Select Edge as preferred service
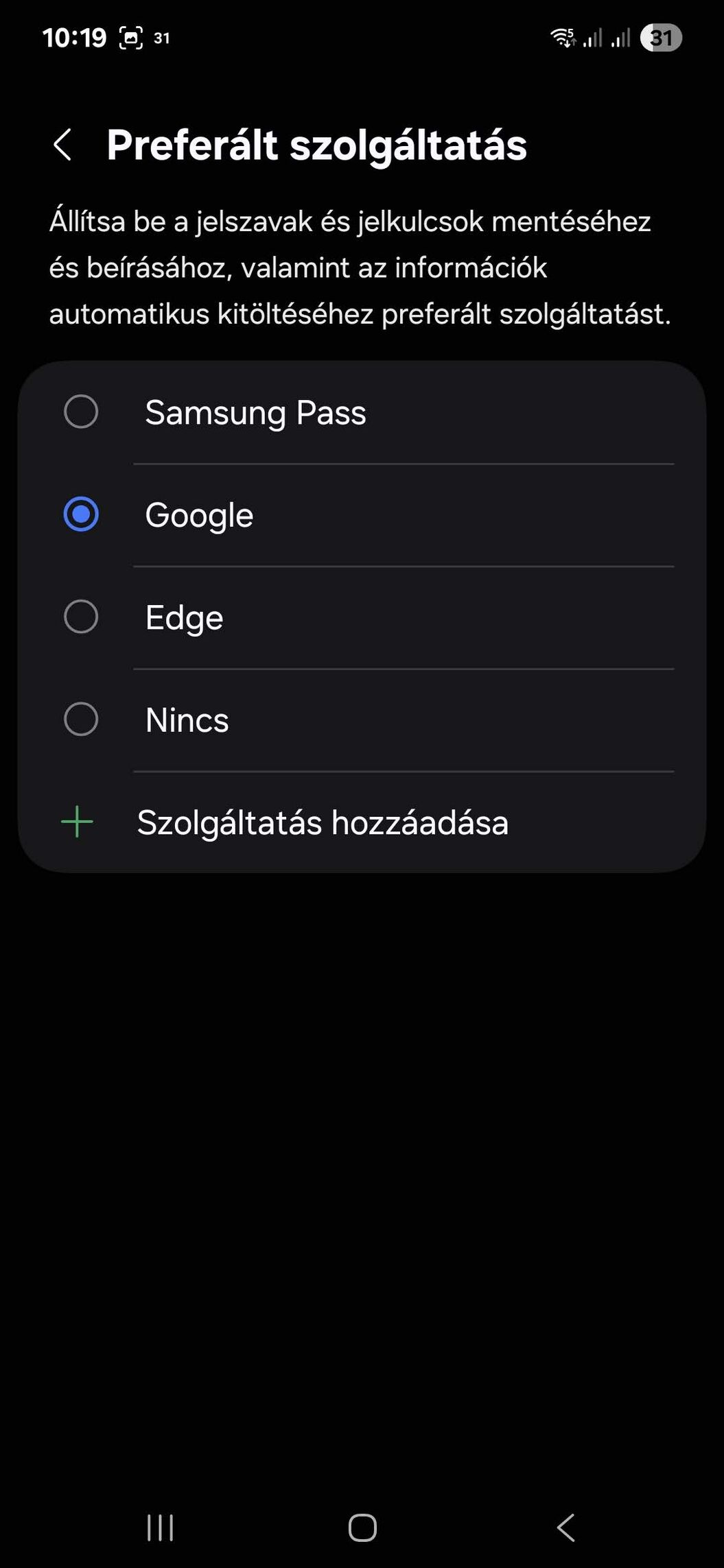 click(x=362, y=617)
